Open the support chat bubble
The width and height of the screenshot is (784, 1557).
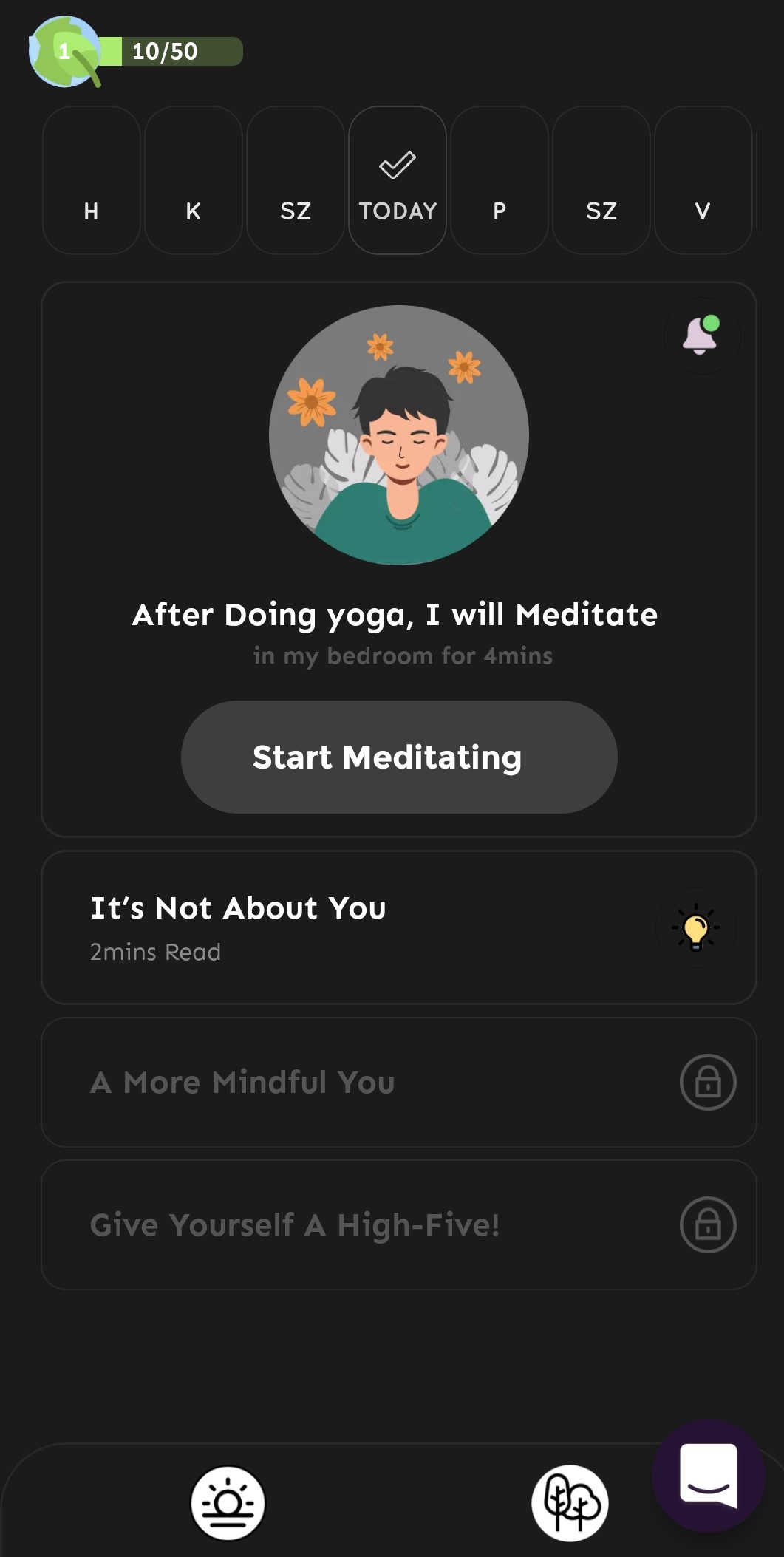coord(708,1475)
